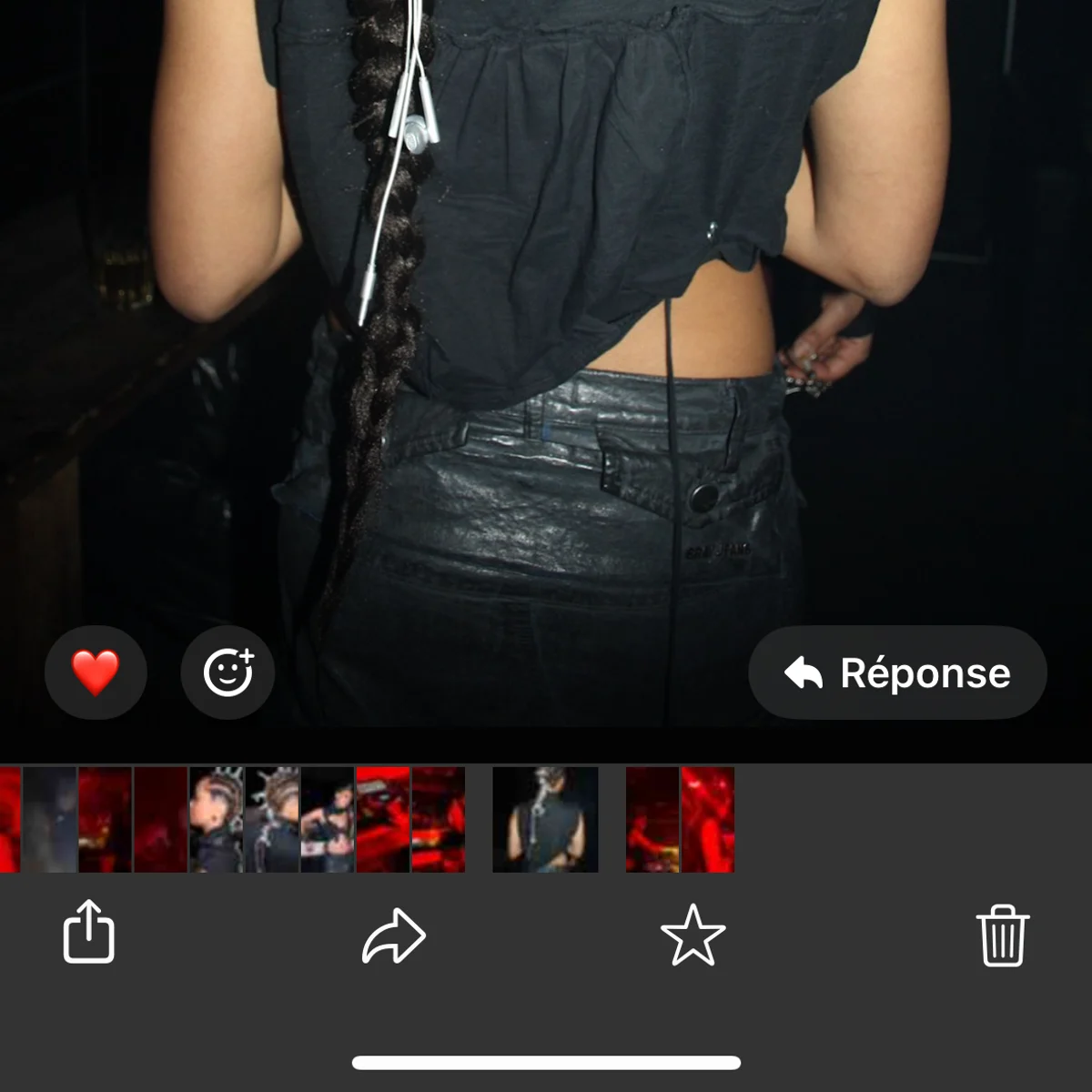Image resolution: width=1092 pixels, height=1092 pixels.
Task: React with the red heart
Action: [x=96, y=673]
